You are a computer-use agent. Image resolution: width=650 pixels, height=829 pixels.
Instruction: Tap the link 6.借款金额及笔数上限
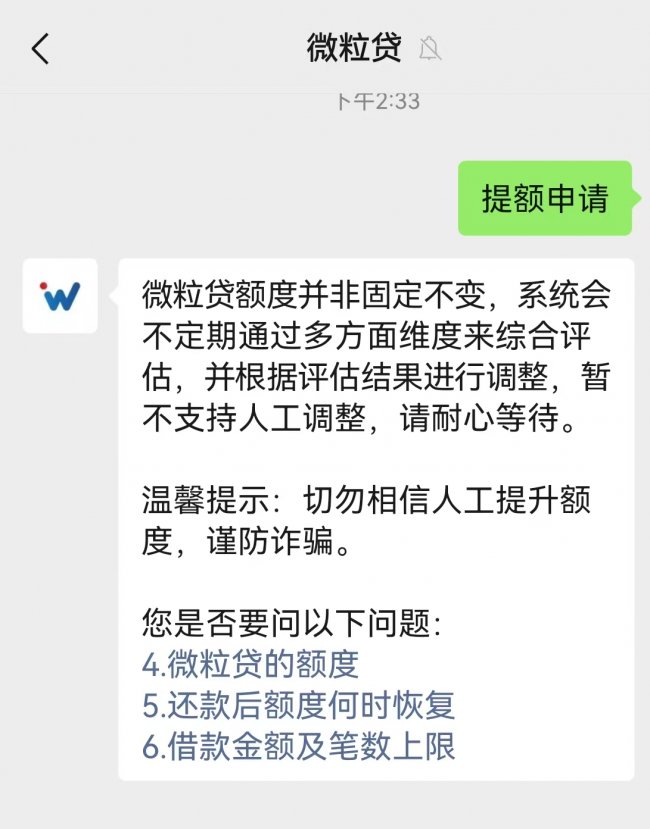[298, 746]
